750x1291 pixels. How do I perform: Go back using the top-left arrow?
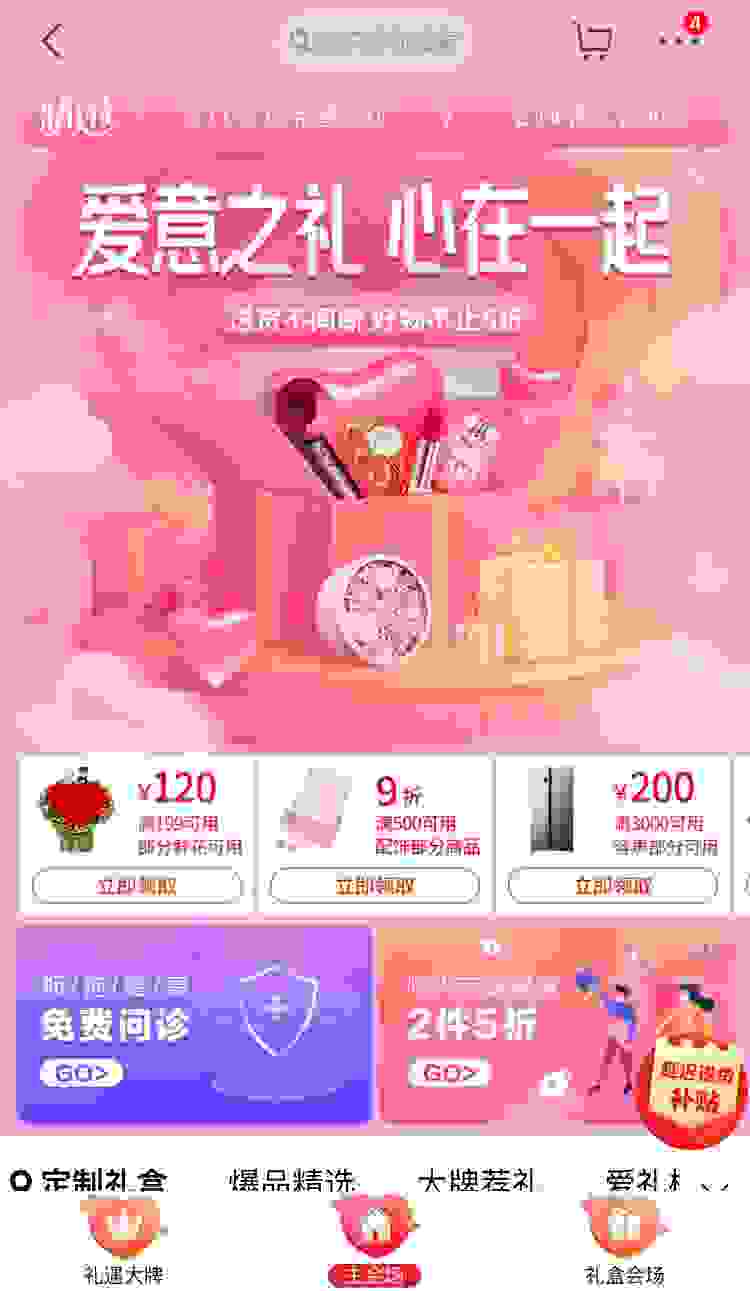[x=52, y=42]
